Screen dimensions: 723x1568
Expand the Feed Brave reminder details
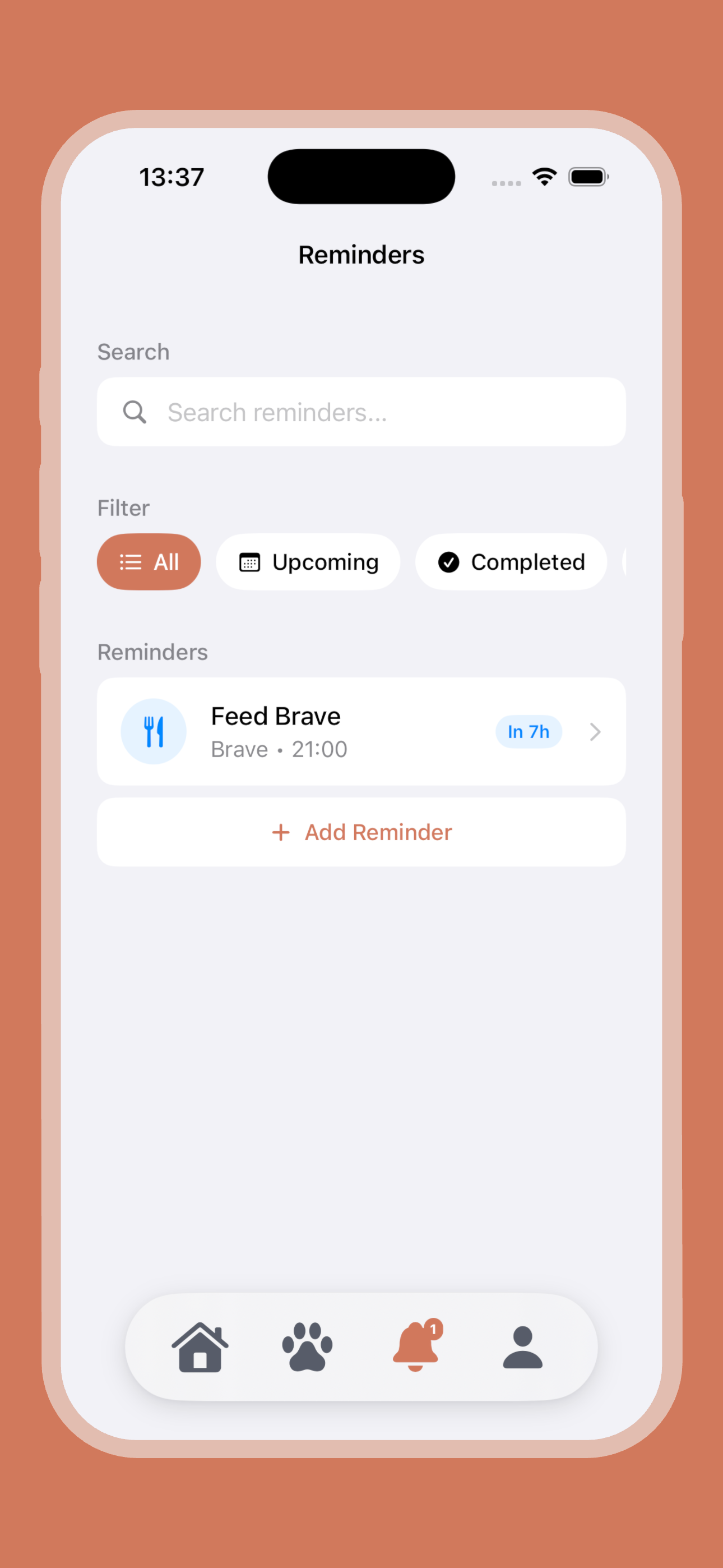click(595, 732)
